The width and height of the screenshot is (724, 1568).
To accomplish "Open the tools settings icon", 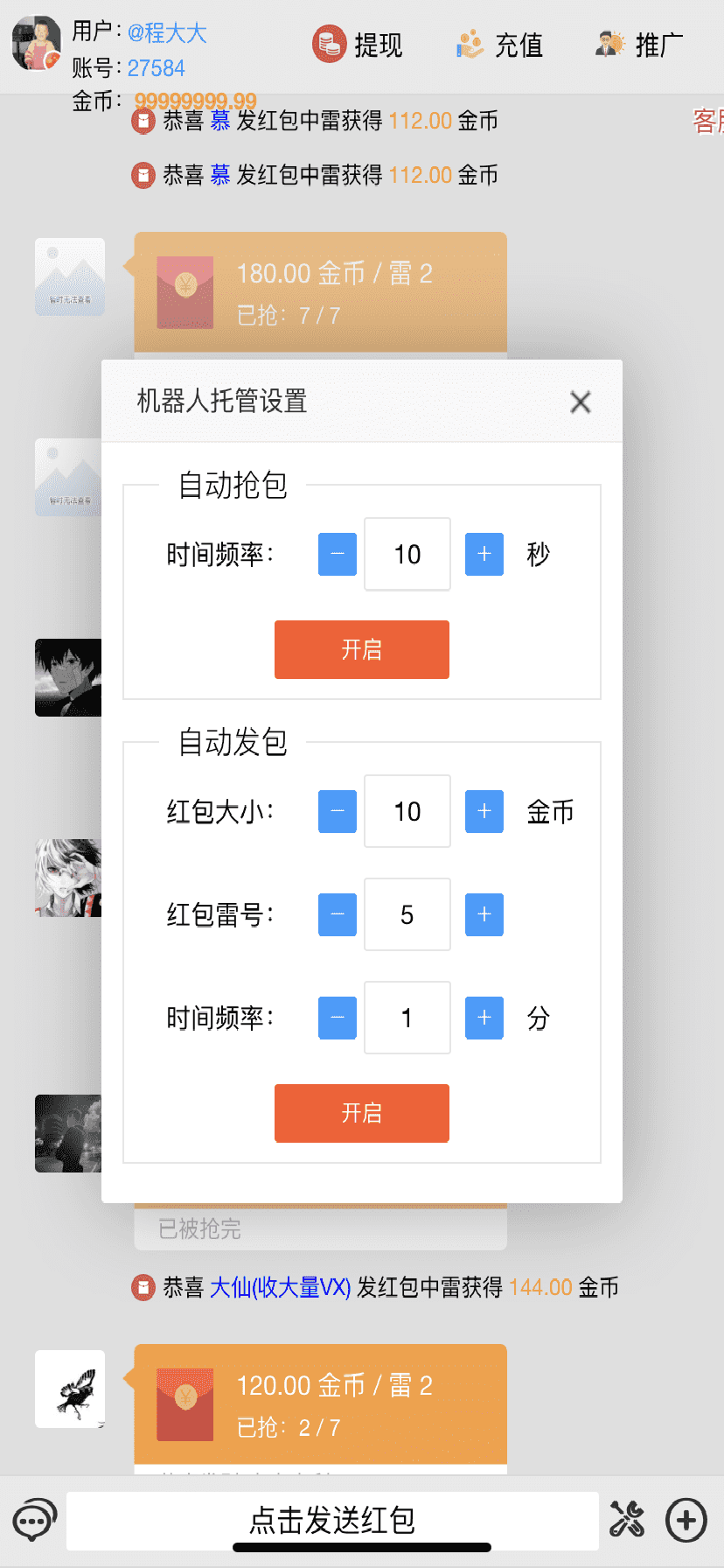I will (x=627, y=1520).
